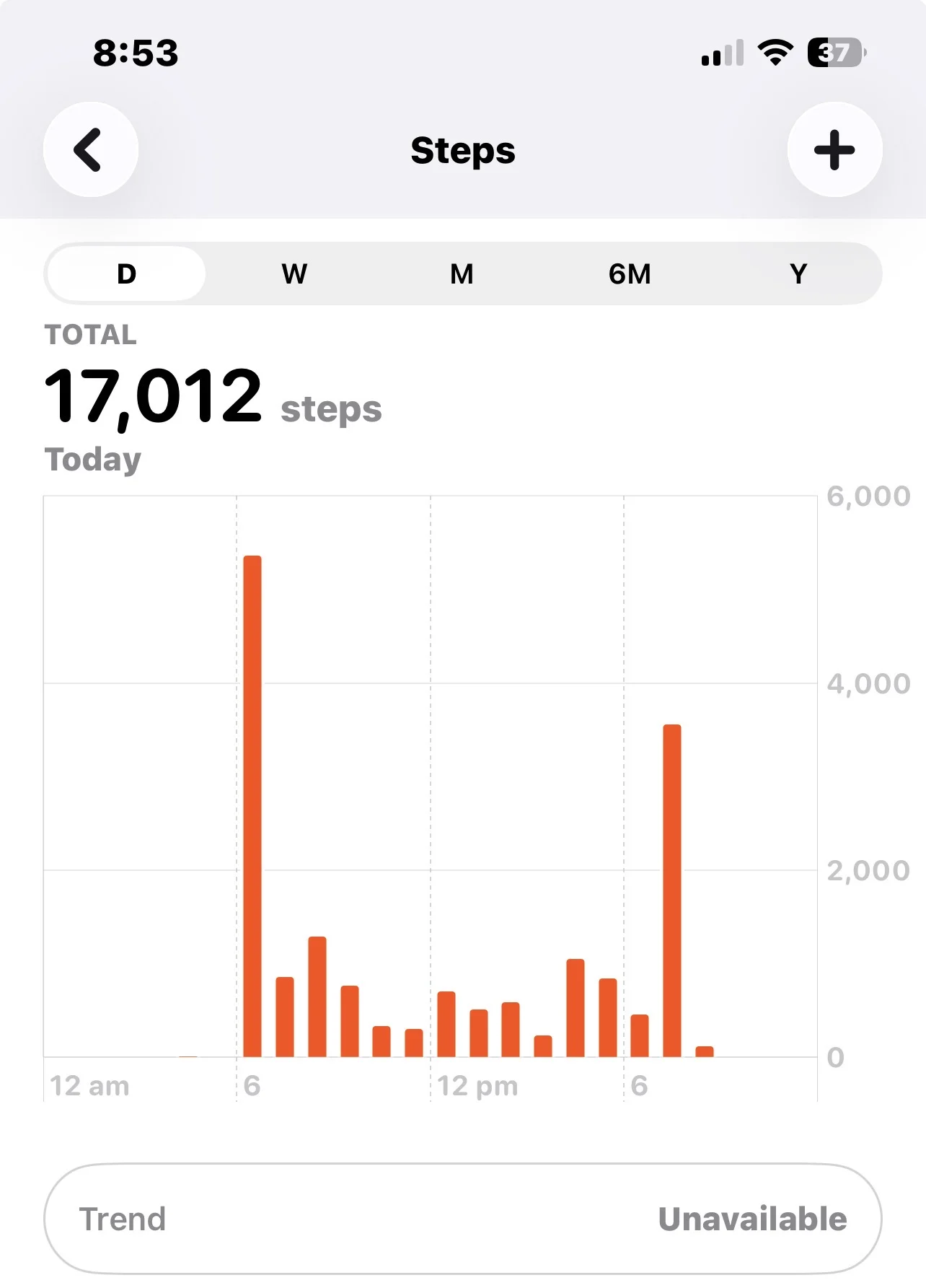This screenshot has height=1288, width=926.
Task: Switch to the Y yearly view
Action: (798, 273)
